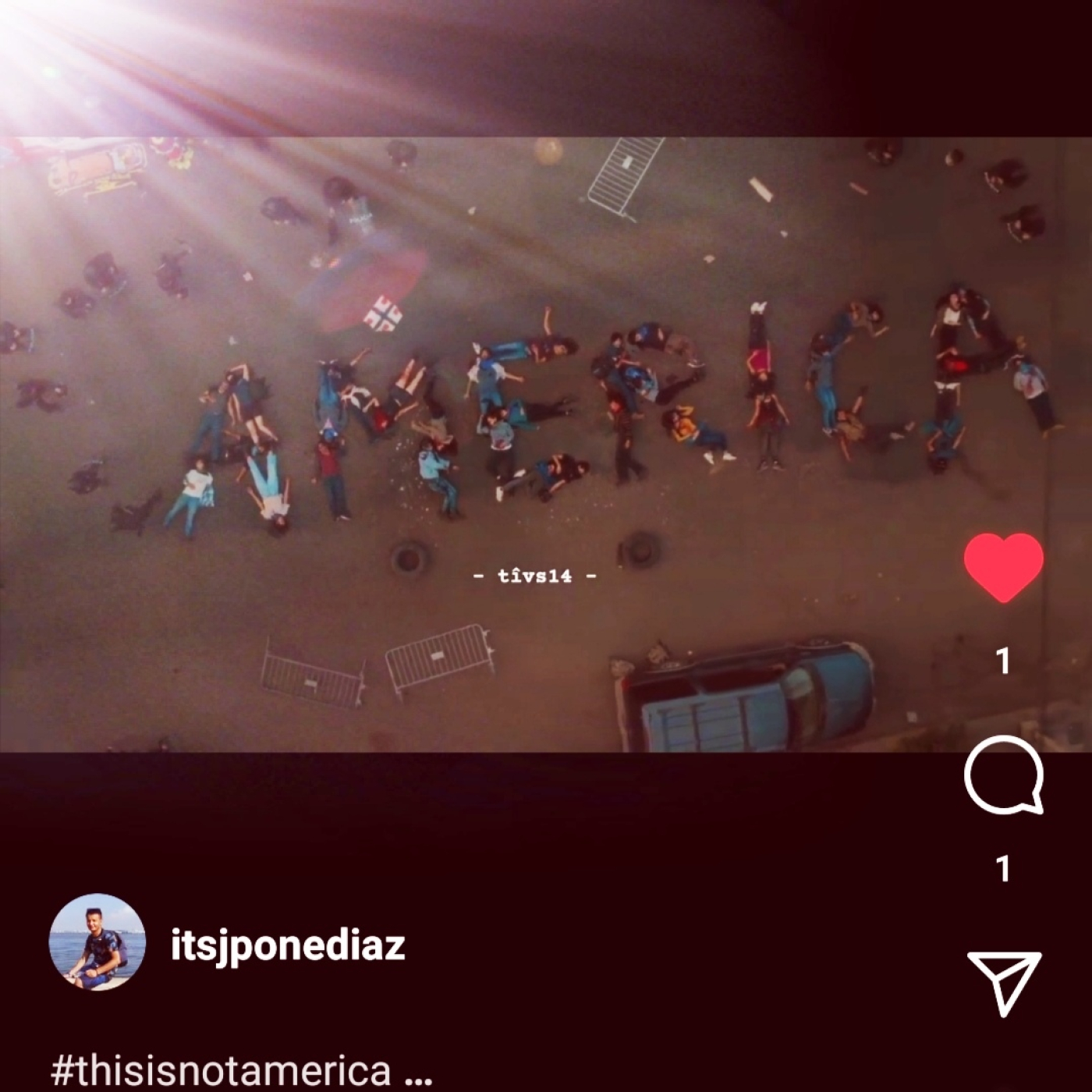Open itsjponediaz's profile picture
1092x1092 pixels.
pos(97,942)
